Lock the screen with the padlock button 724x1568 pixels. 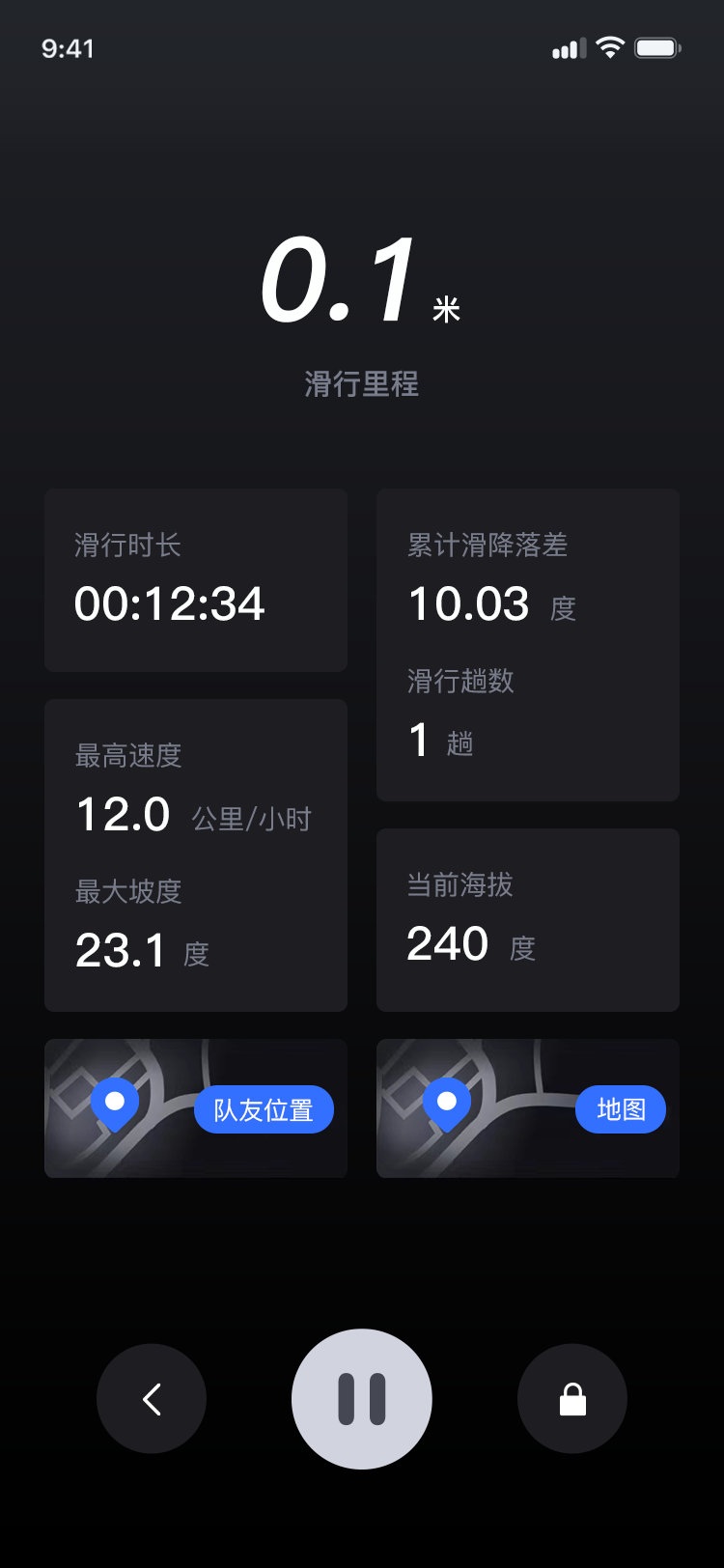[x=572, y=1398]
